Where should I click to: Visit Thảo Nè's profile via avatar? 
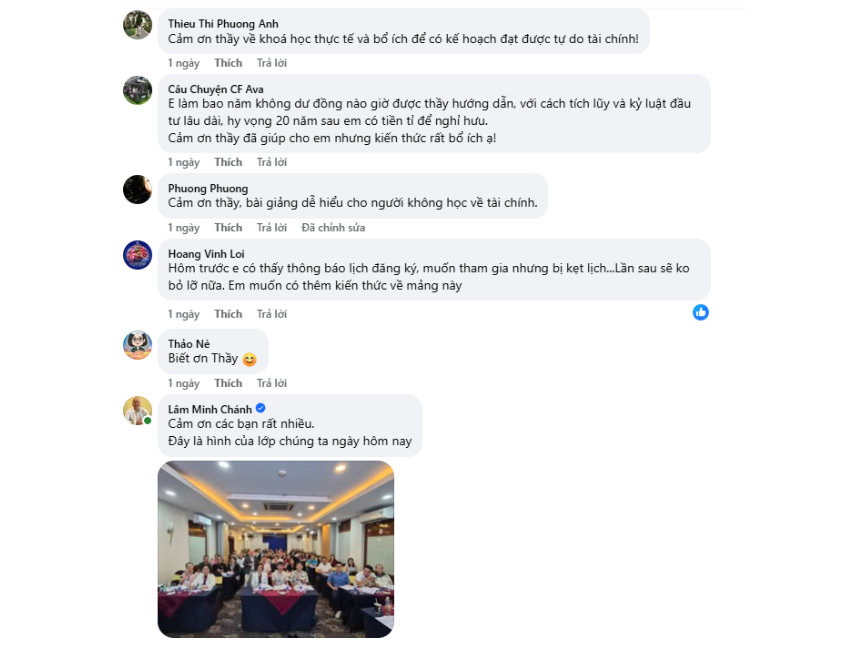point(137,345)
